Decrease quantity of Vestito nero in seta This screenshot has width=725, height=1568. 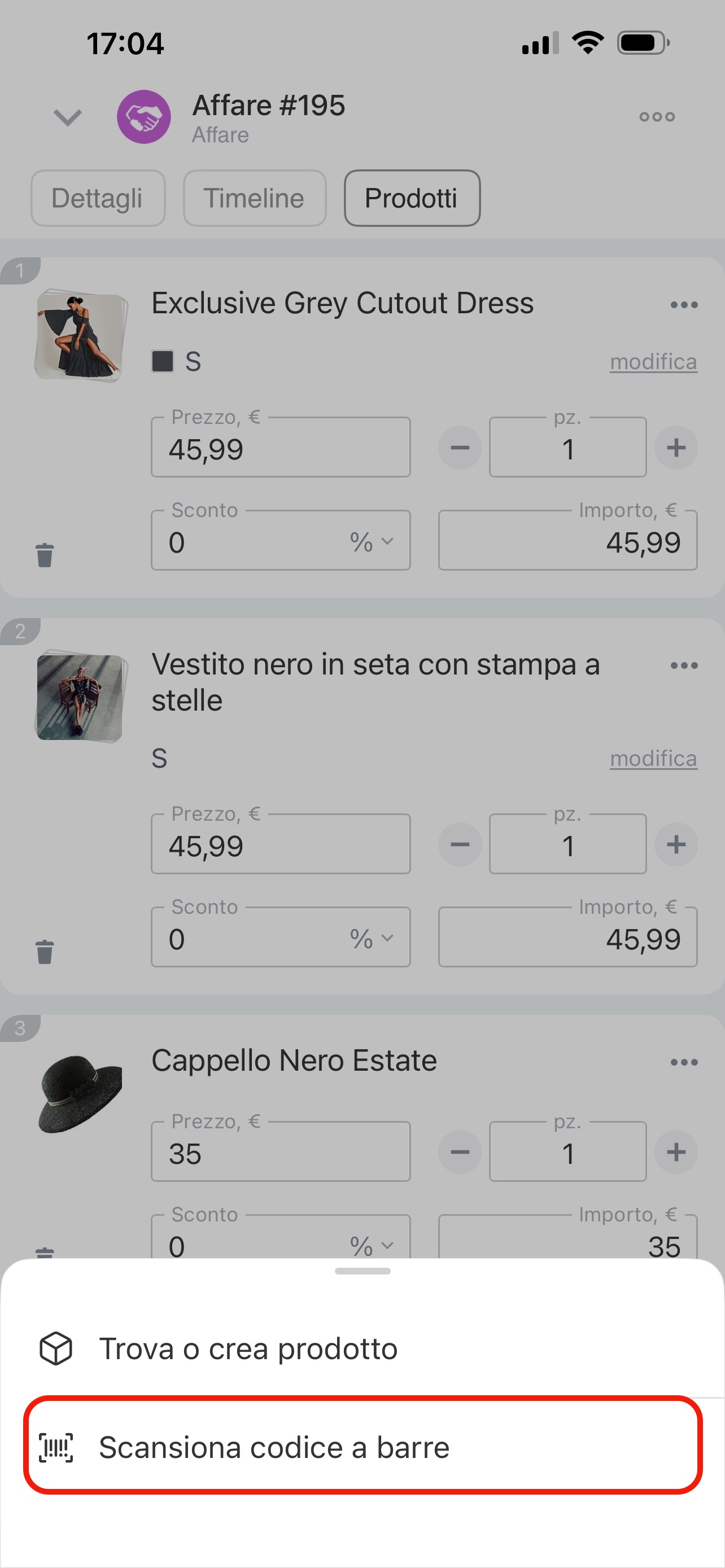point(460,845)
